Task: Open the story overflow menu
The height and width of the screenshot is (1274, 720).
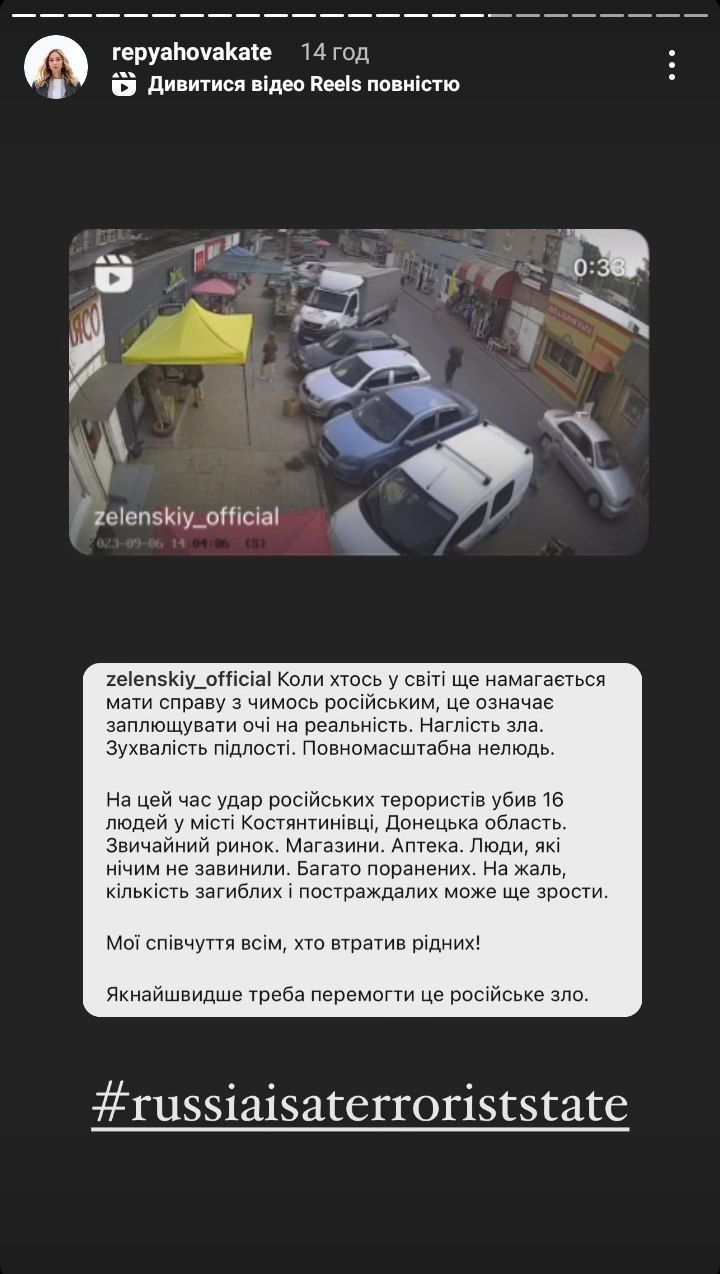Action: [x=672, y=66]
